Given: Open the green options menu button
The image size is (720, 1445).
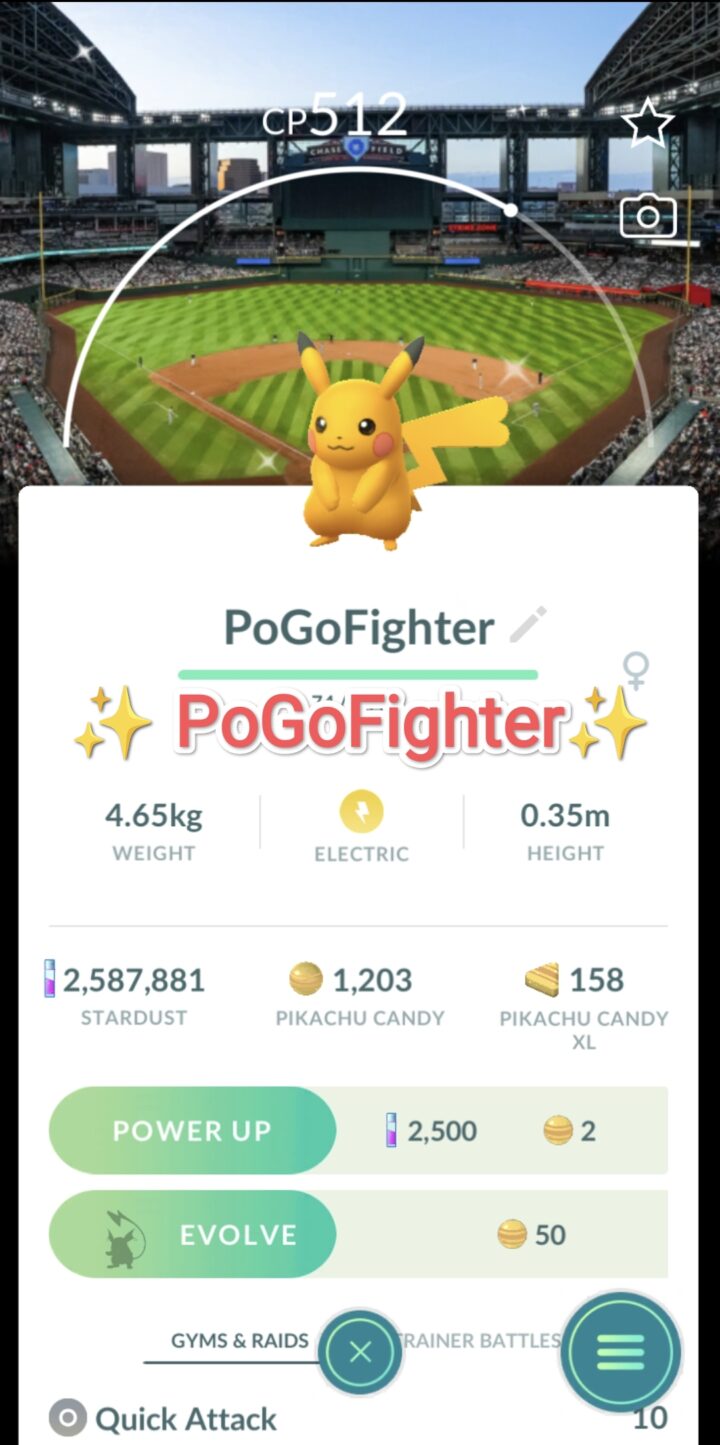Looking at the screenshot, I should click(620, 1353).
